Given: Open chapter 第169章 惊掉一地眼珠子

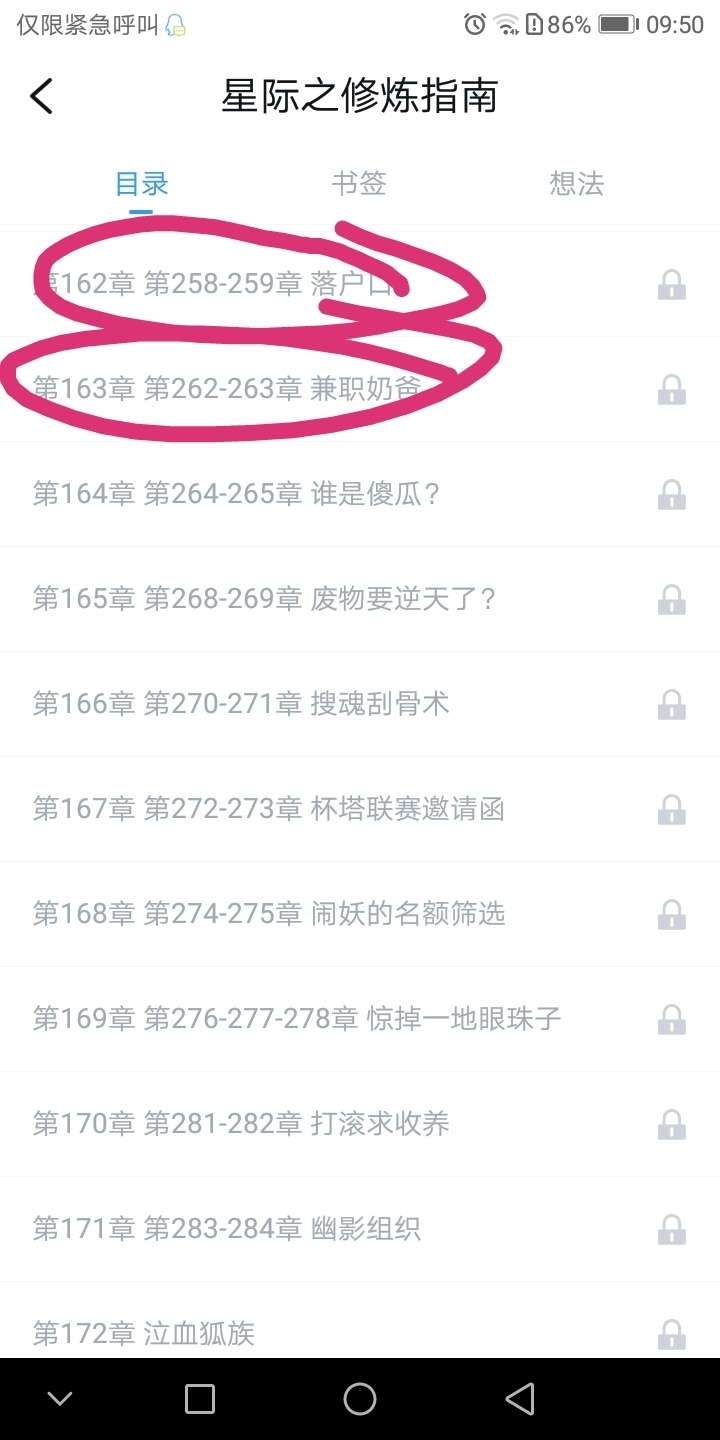Looking at the screenshot, I should click(x=297, y=1019).
